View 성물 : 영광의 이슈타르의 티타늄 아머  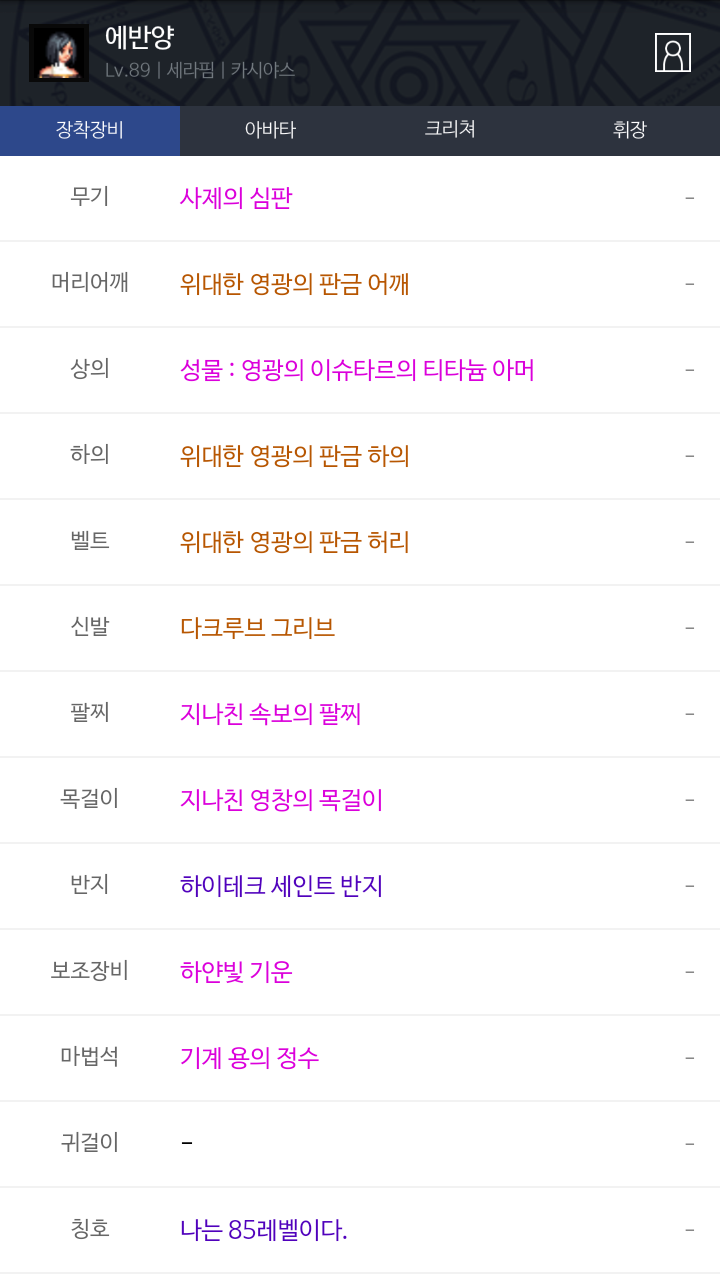click(357, 370)
